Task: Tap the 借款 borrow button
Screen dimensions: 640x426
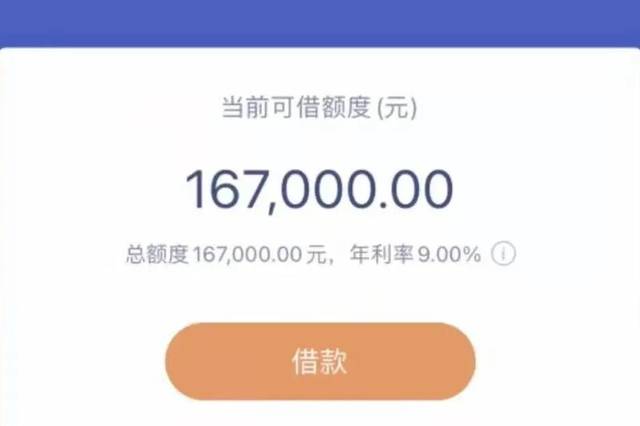Action: click(x=320, y=362)
